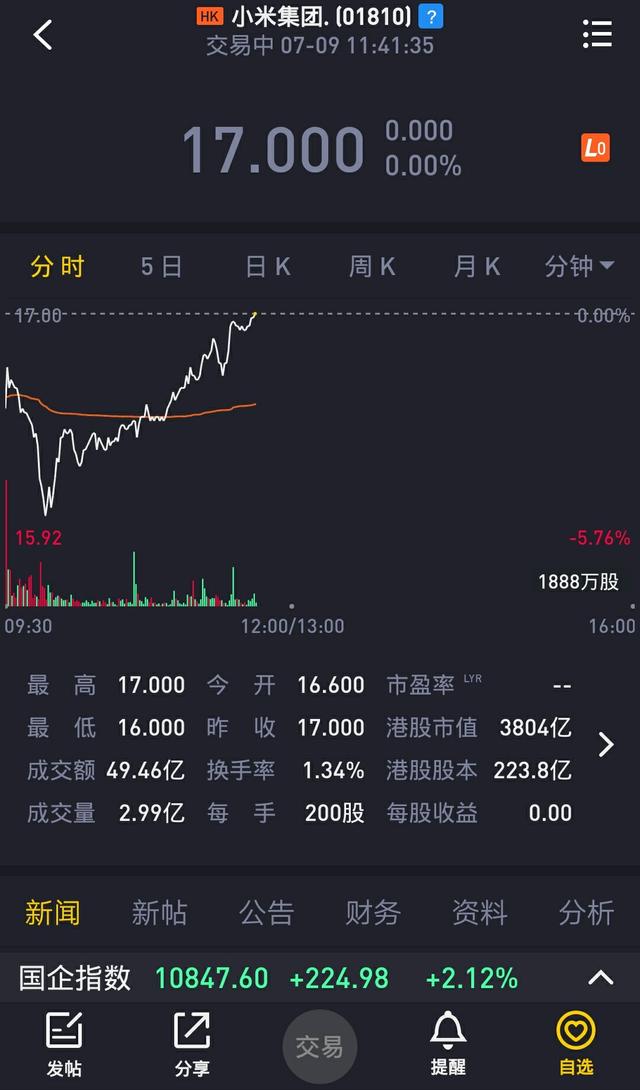Open the 分钟 interval dropdown

coord(579,266)
